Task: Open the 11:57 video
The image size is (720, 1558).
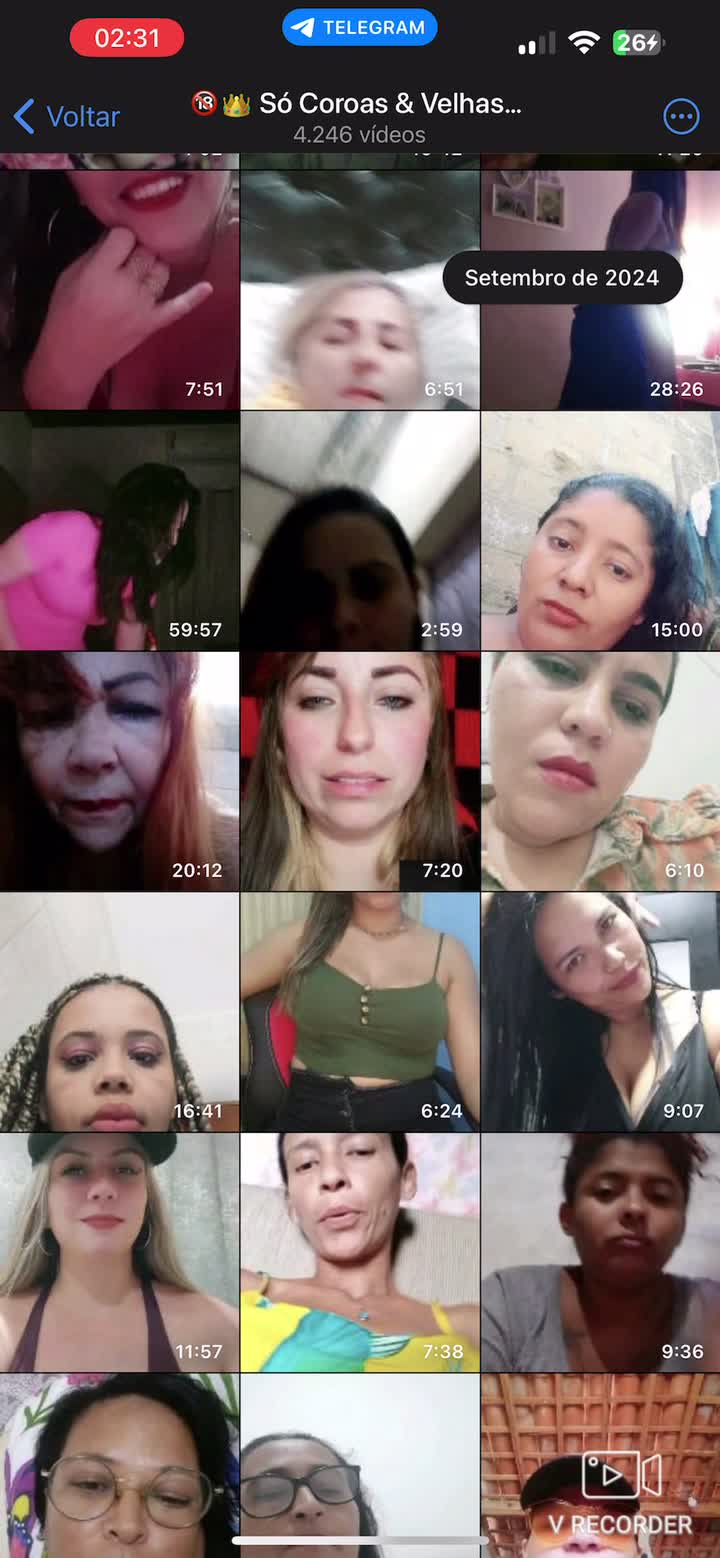Action: (119, 1252)
